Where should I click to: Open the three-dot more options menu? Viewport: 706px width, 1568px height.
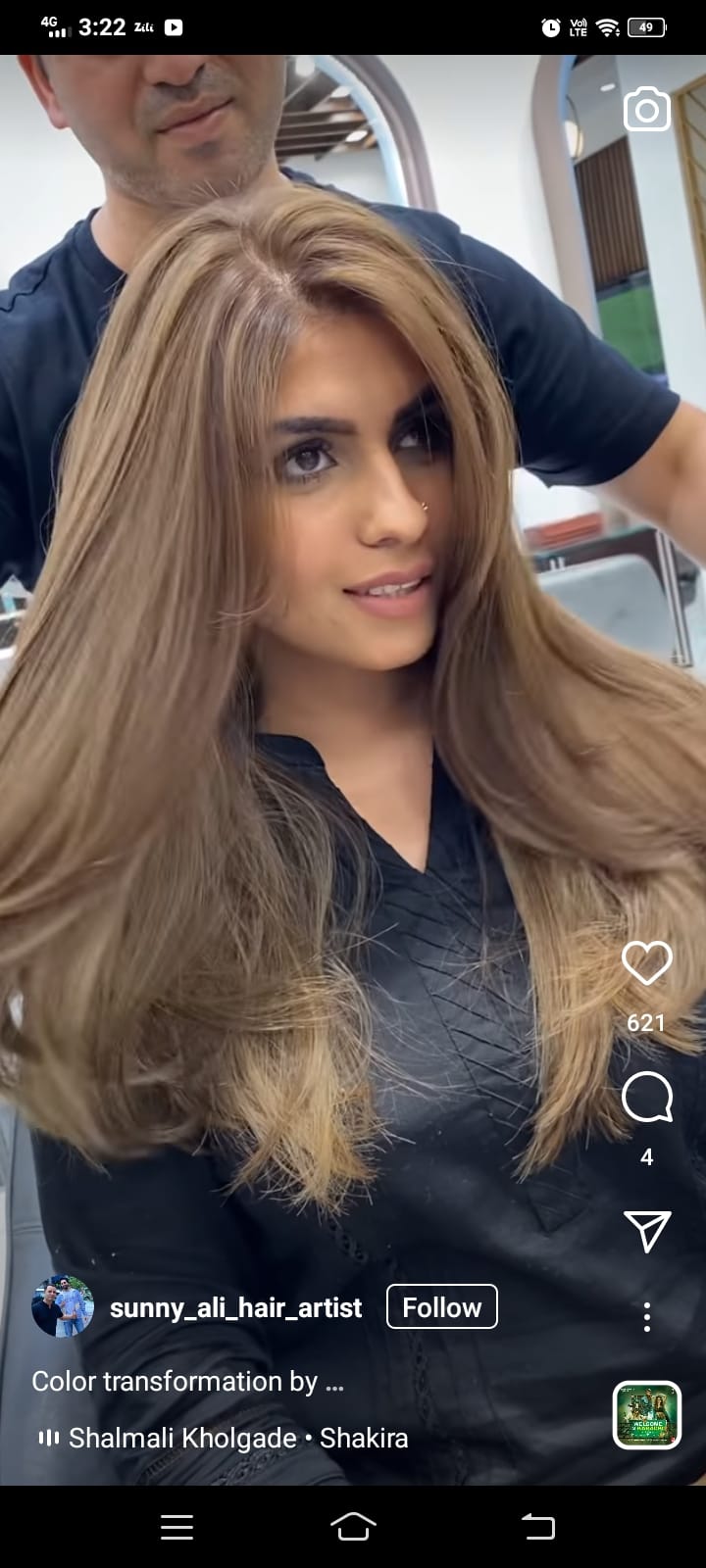[646, 1317]
